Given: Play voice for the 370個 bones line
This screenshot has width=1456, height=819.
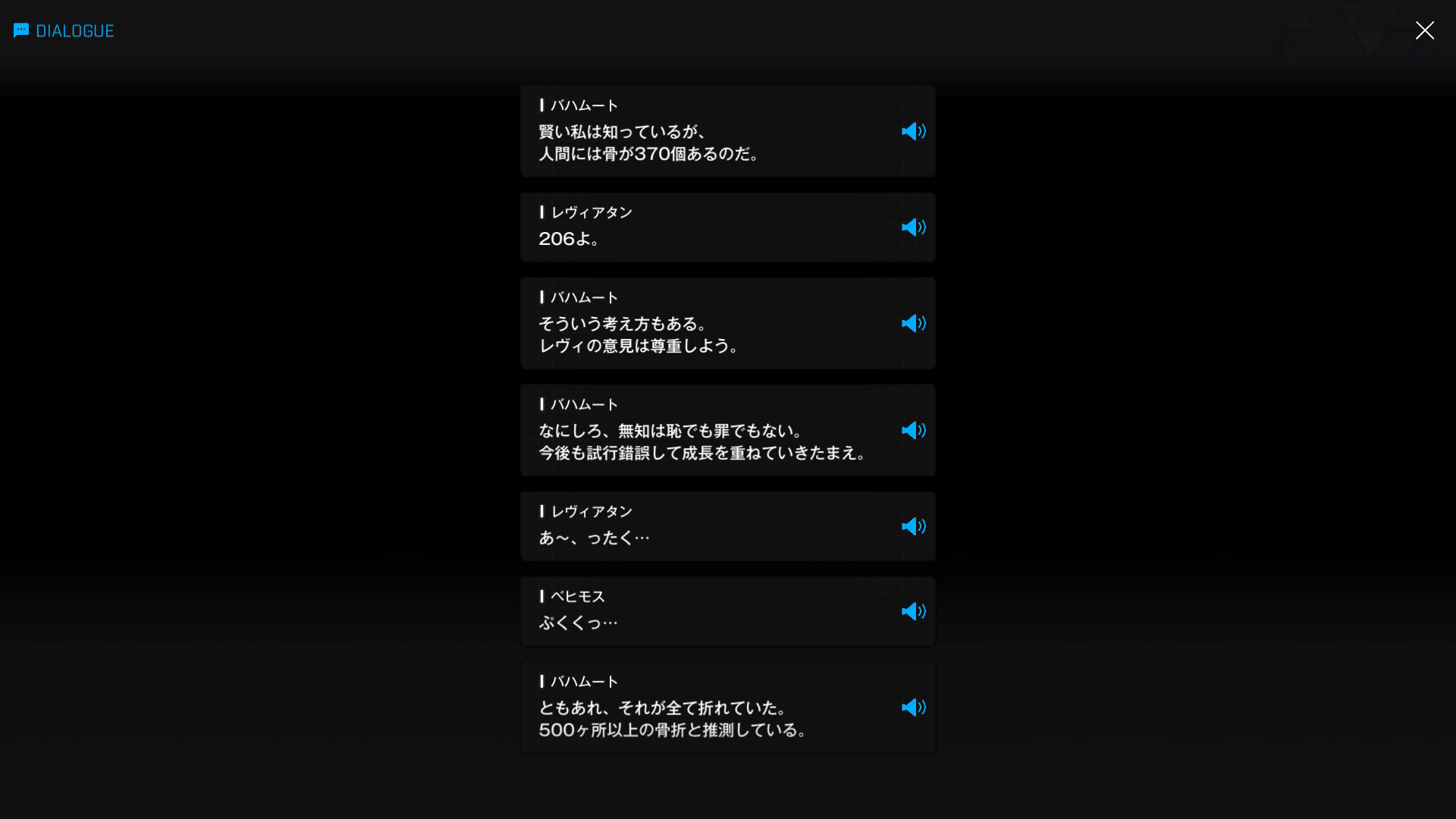Looking at the screenshot, I should 913,131.
